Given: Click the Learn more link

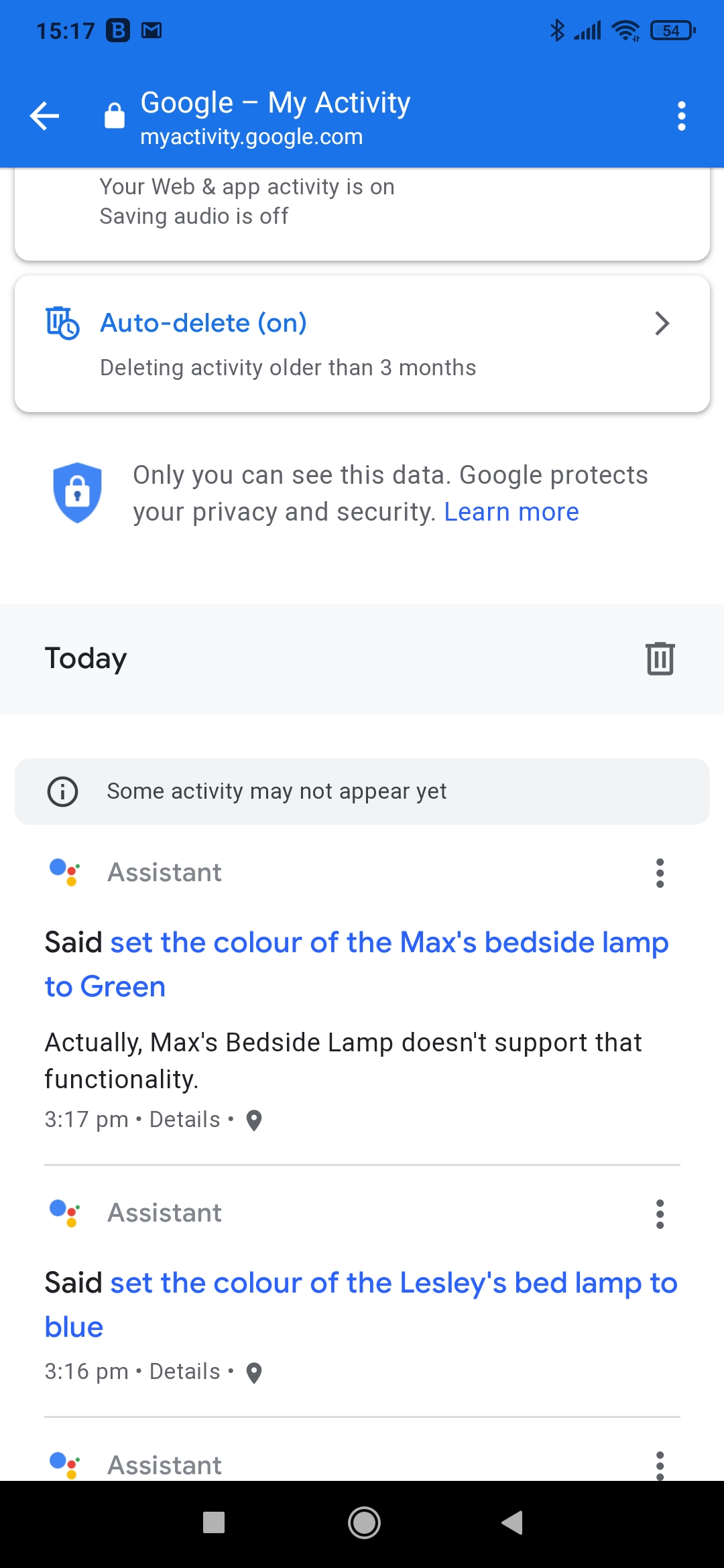Looking at the screenshot, I should pyautogui.click(x=511, y=511).
